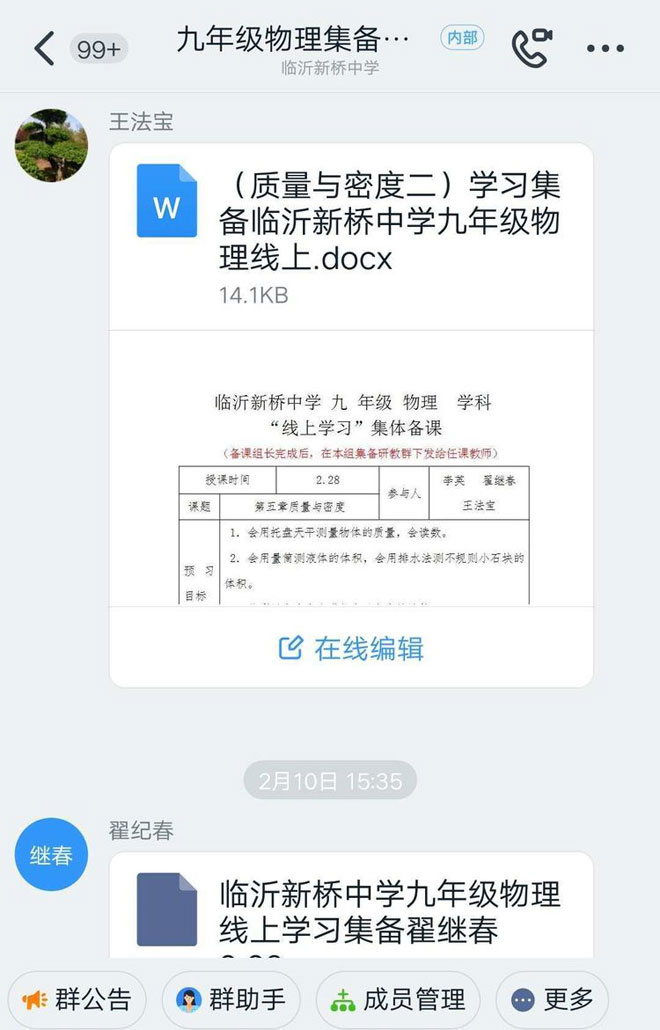Open 王法宝's profile avatar
The image size is (660, 1030).
pos(51,146)
